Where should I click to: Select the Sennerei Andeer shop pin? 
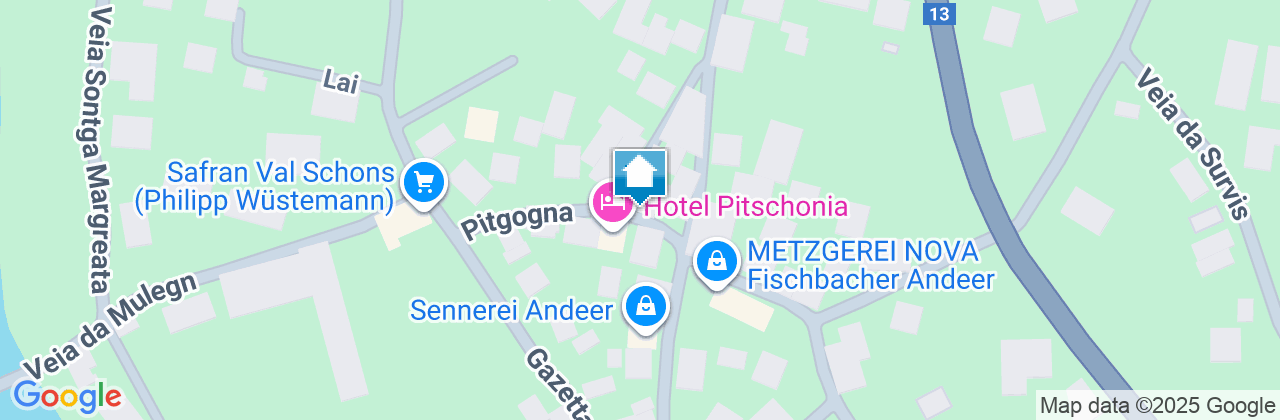click(x=646, y=306)
